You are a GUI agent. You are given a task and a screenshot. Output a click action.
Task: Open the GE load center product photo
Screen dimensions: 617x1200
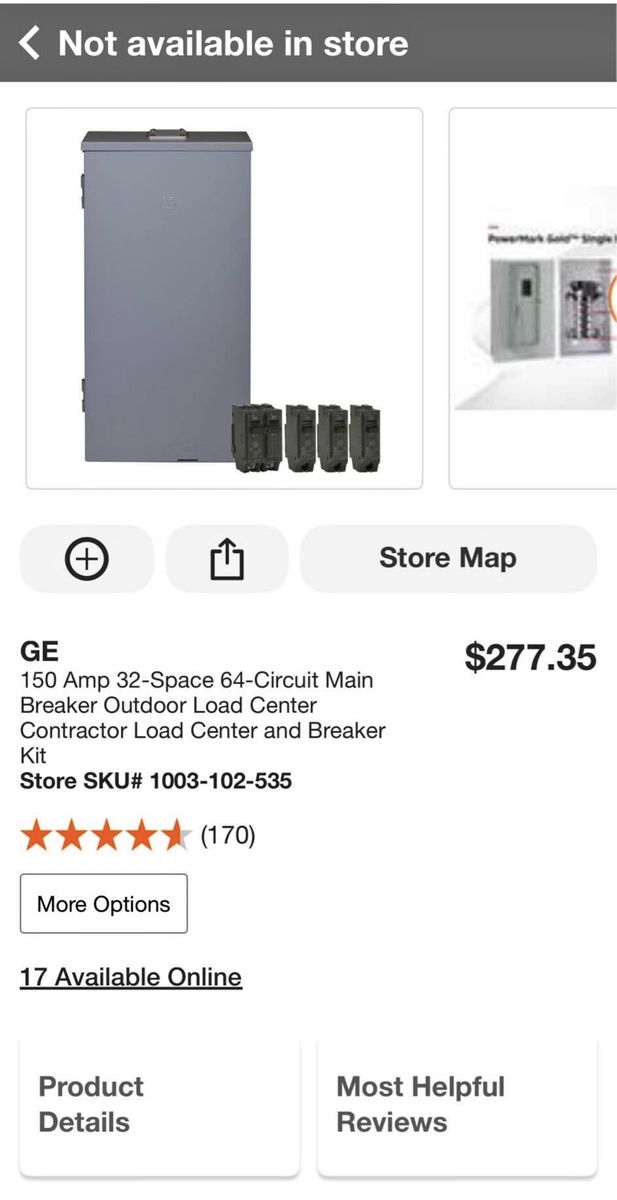224,298
